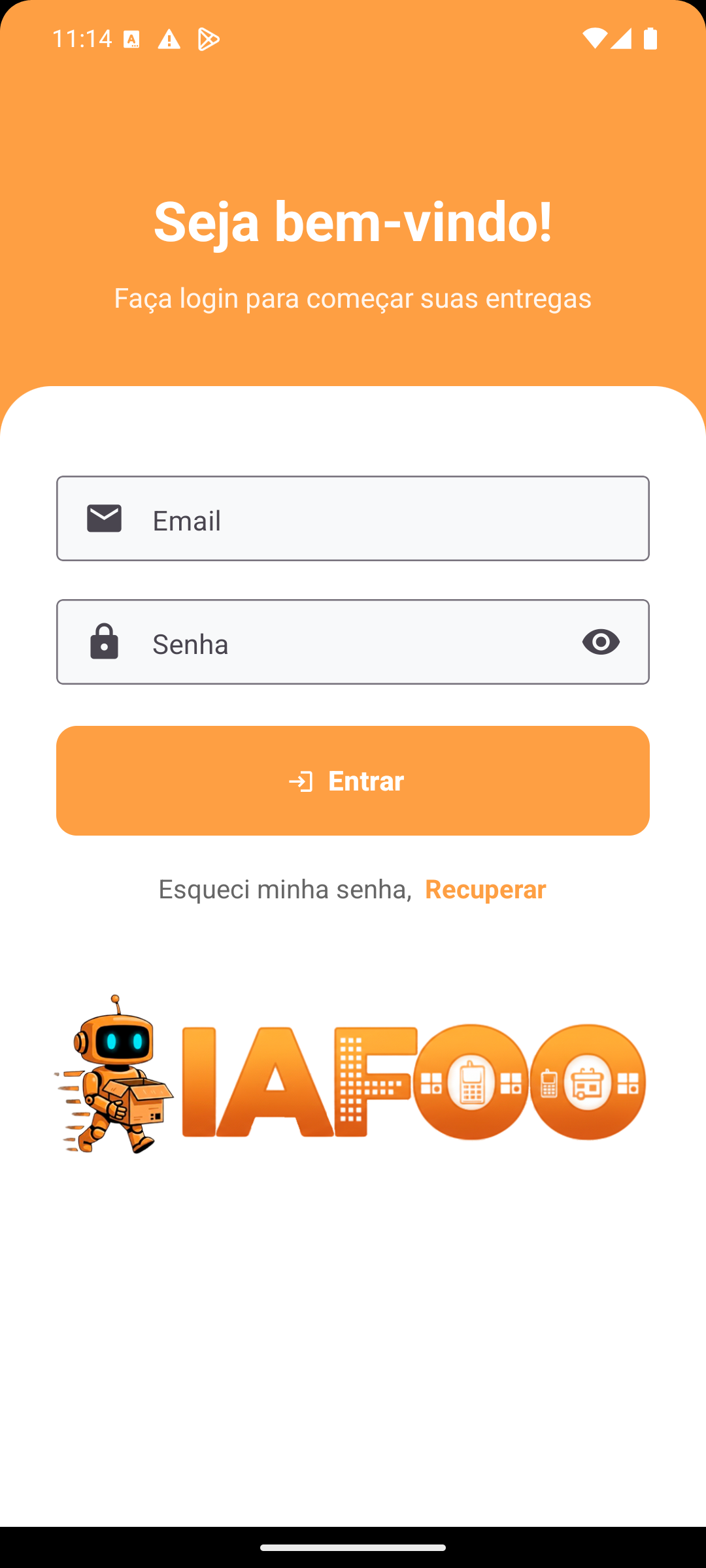
Task: Open the cellular signal indicator
Action: (621, 39)
